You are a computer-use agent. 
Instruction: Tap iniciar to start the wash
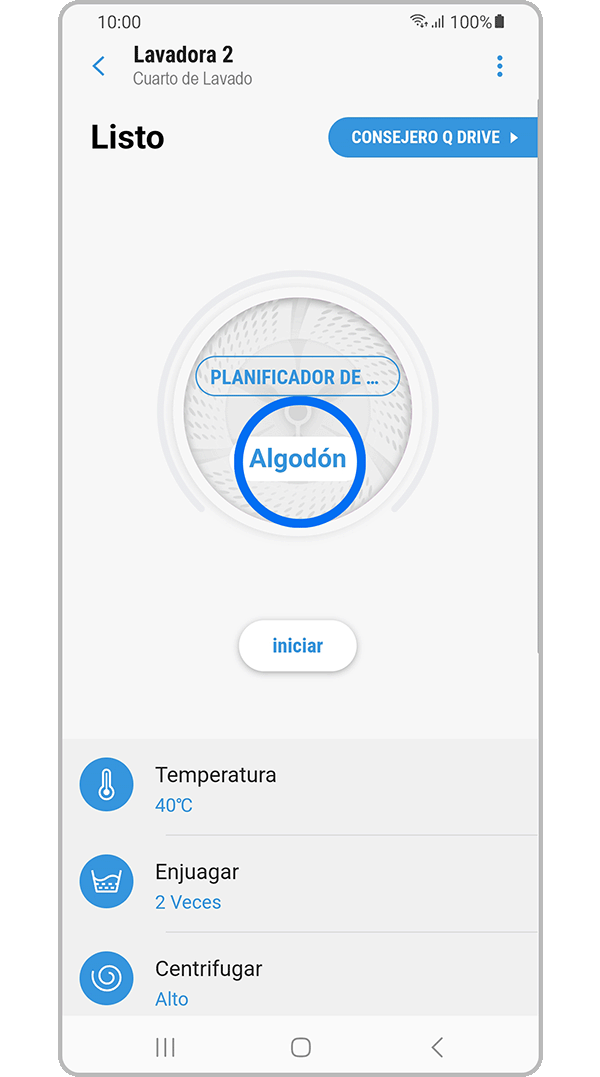(x=297, y=646)
